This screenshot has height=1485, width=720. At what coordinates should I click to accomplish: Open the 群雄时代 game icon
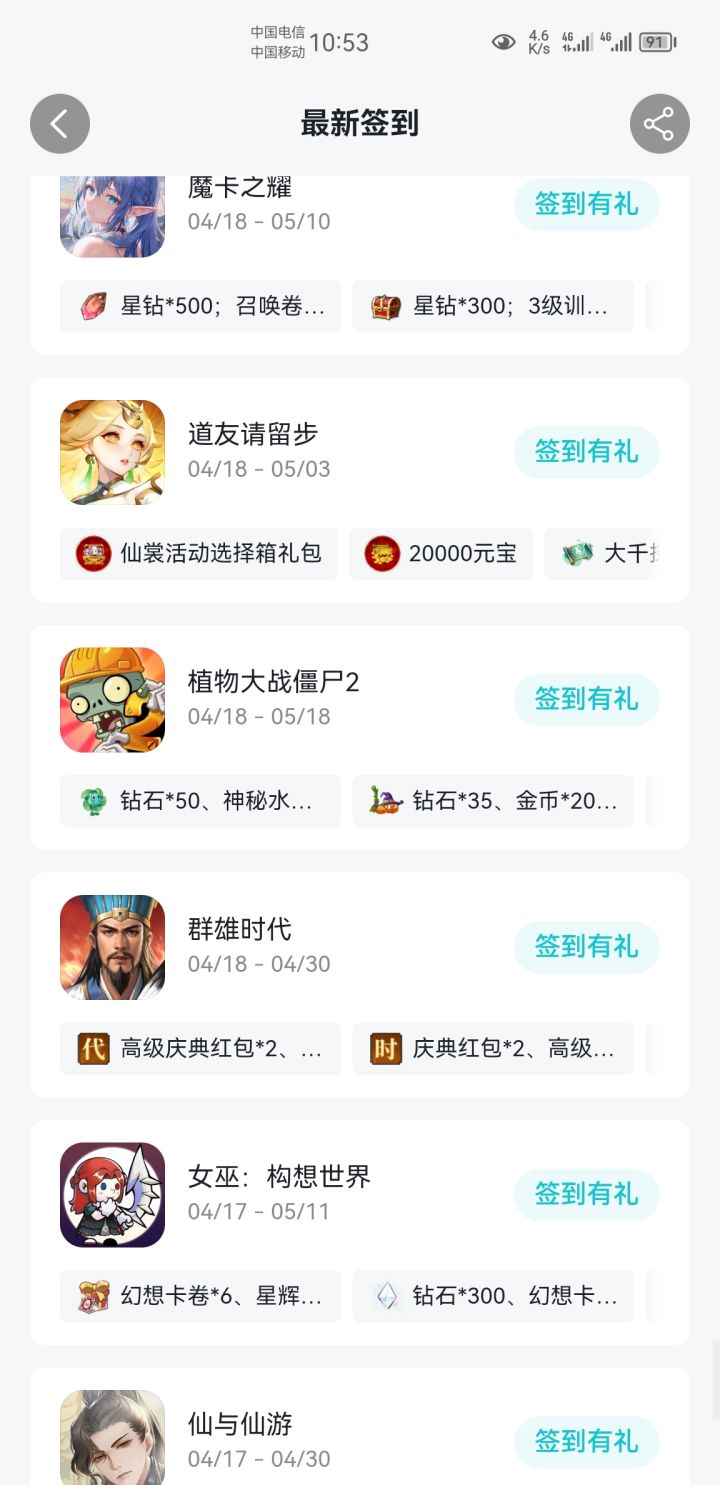(112, 946)
